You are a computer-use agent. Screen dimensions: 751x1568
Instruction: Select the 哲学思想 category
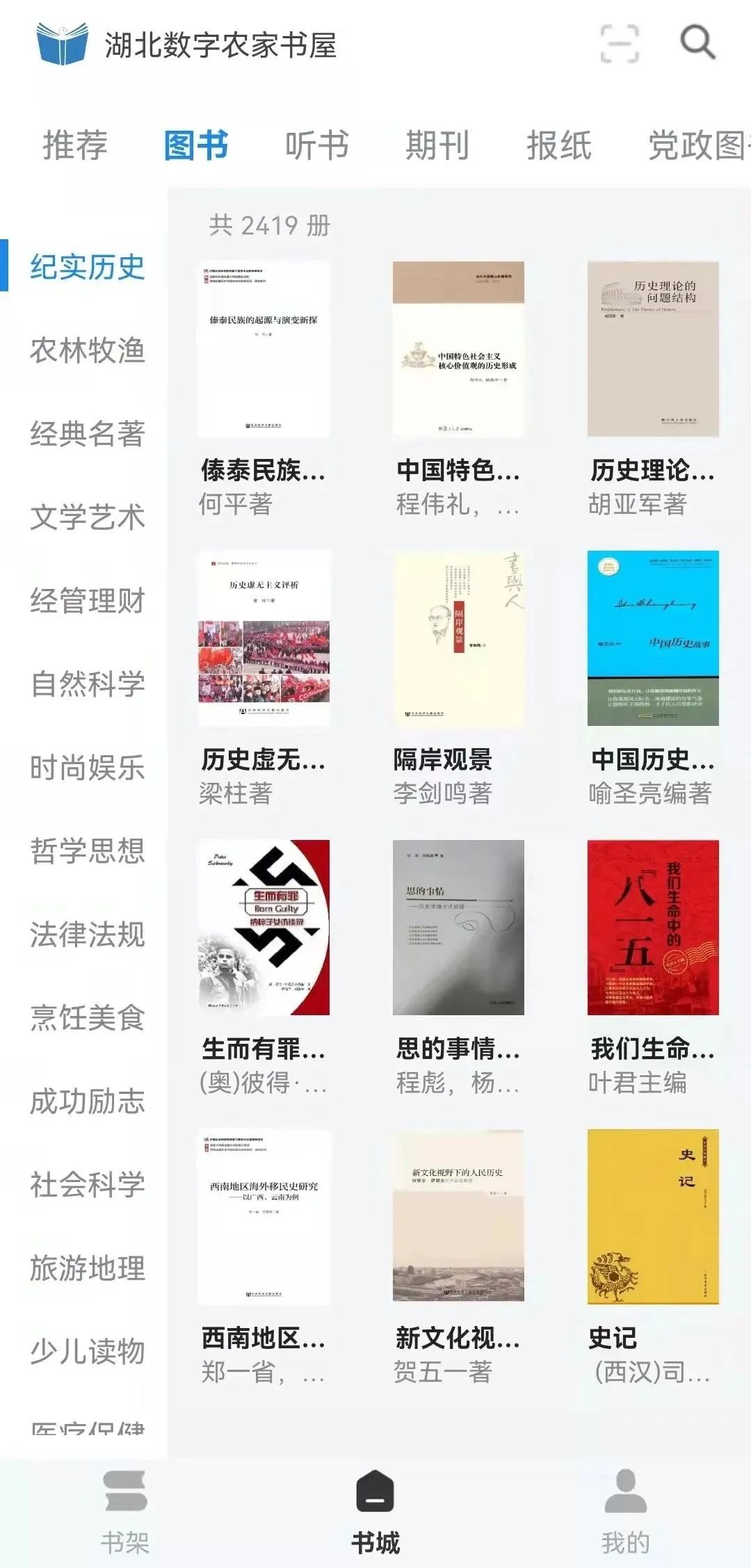click(x=87, y=851)
